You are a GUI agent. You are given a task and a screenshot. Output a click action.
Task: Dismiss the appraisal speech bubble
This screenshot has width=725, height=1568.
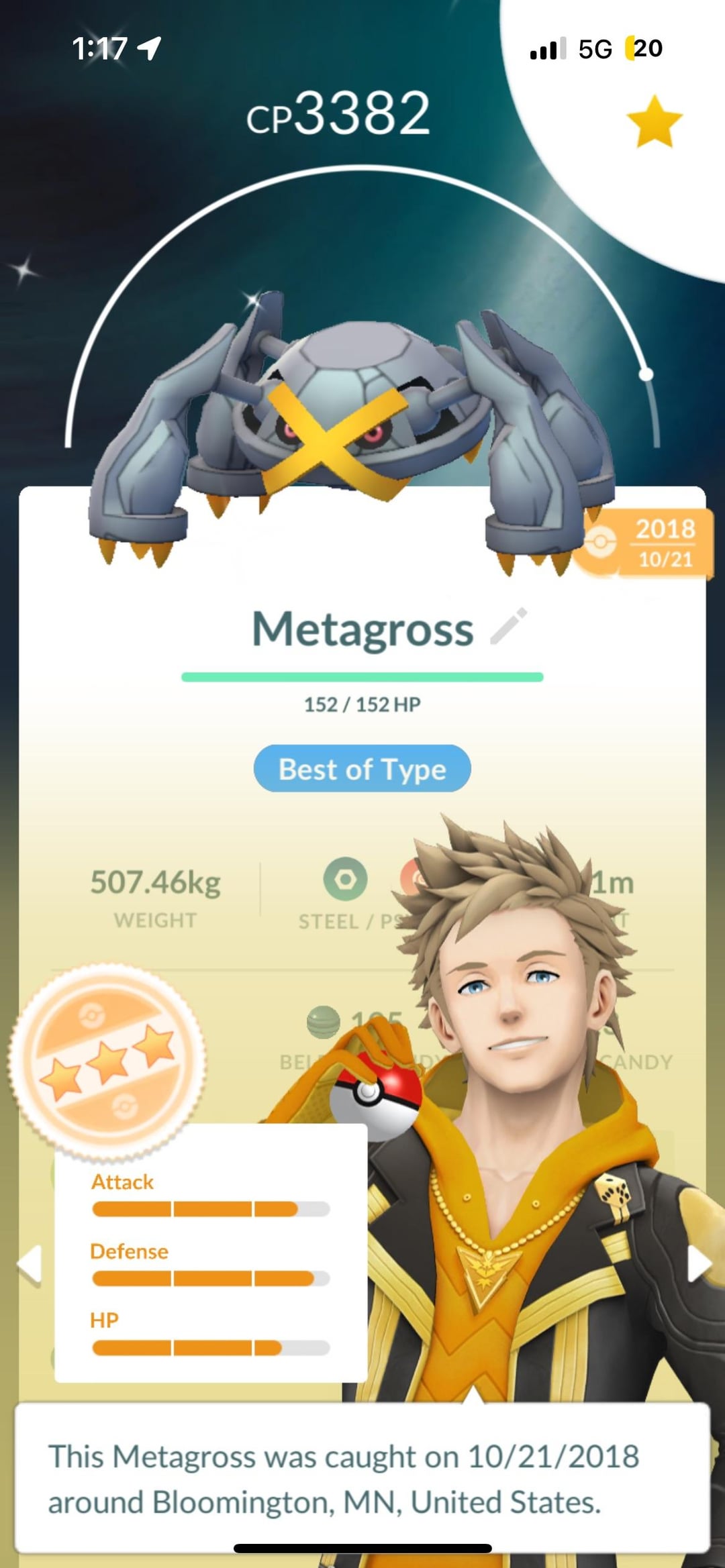click(x=362, y=1478)
